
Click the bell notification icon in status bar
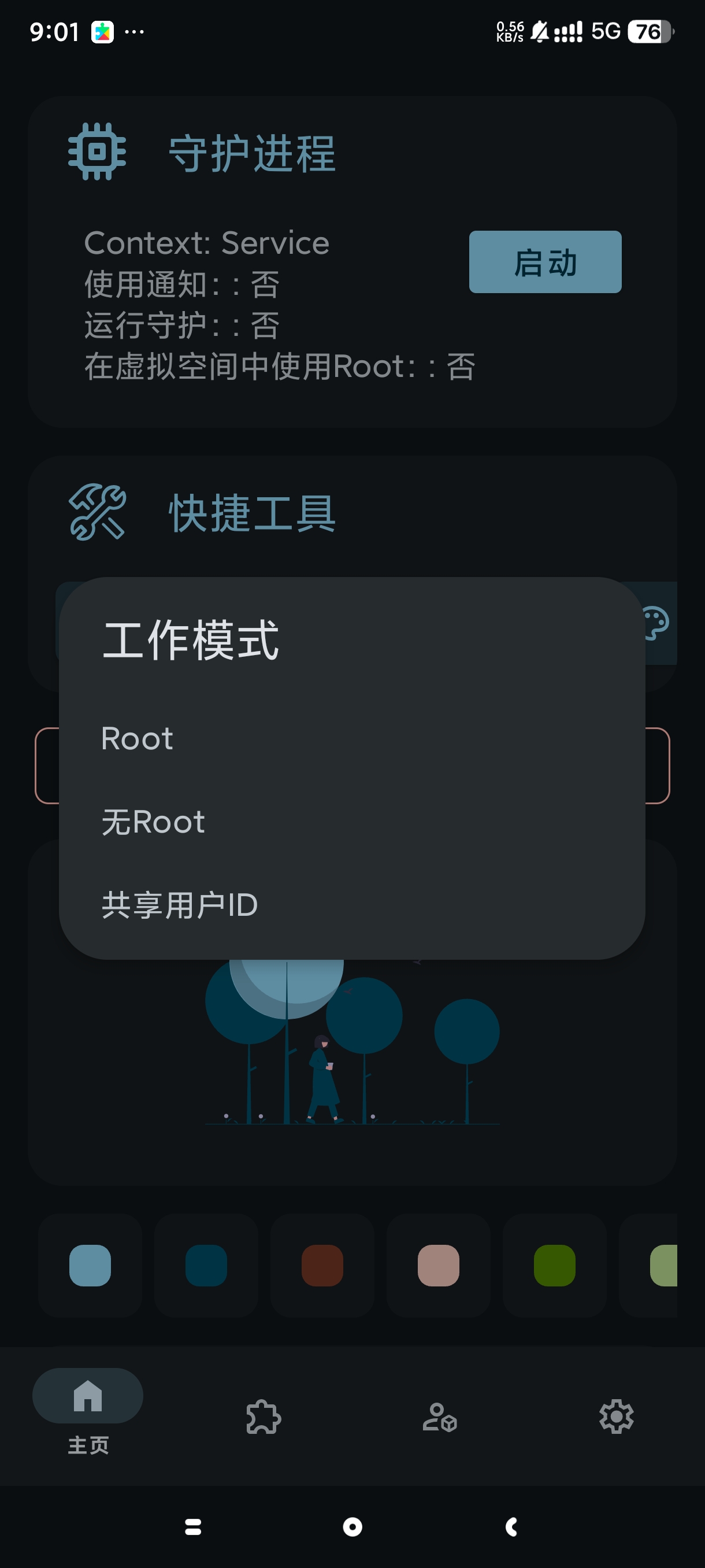540,29
